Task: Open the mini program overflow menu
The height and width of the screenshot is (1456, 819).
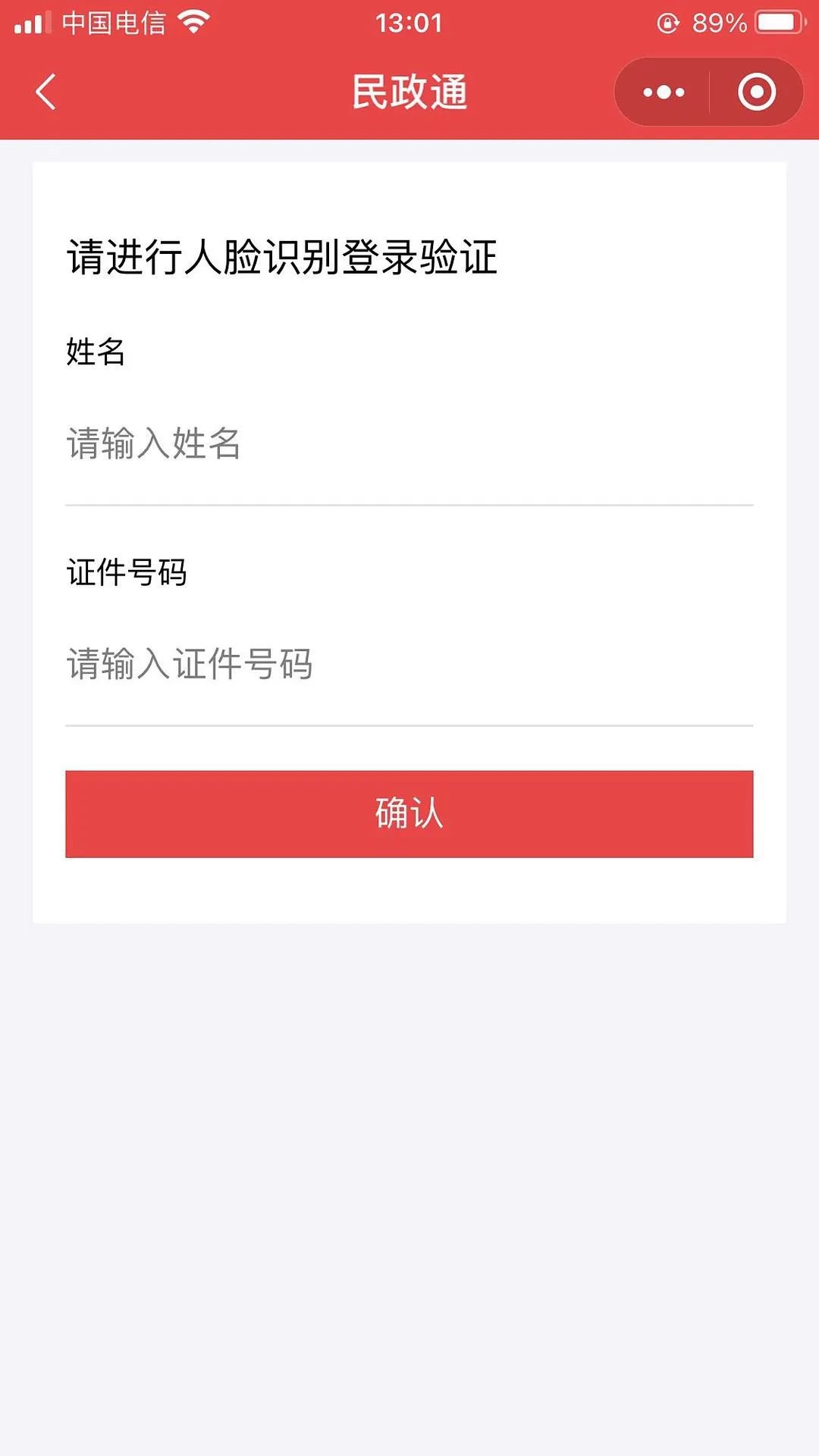Action: [664, 92]
